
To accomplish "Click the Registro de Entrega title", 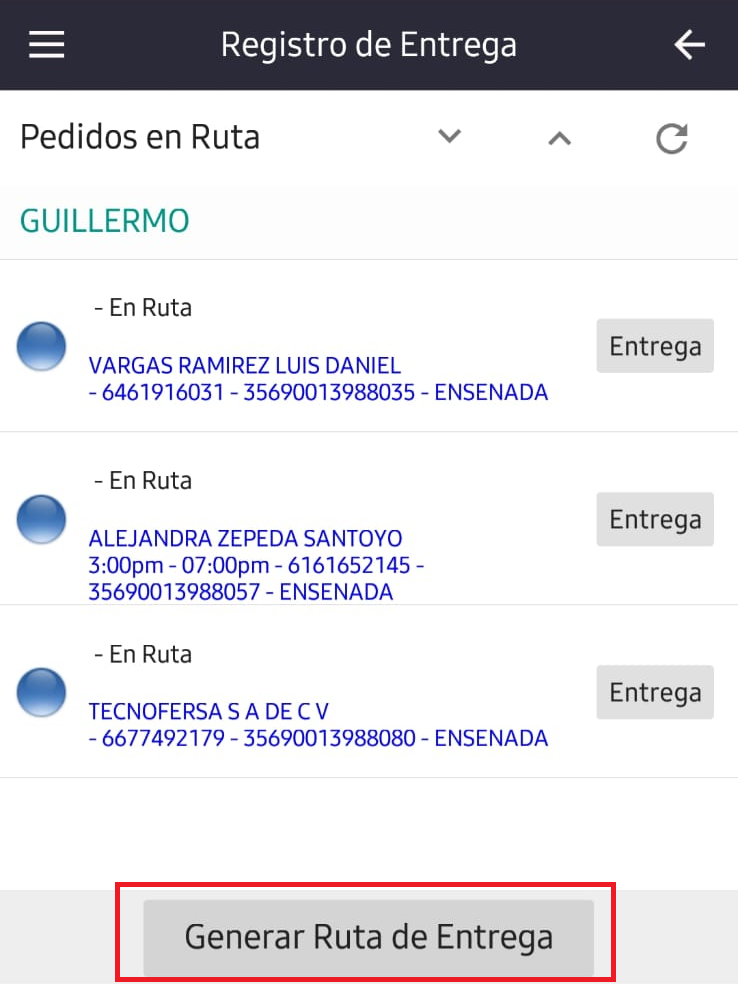I will [368, 44].
